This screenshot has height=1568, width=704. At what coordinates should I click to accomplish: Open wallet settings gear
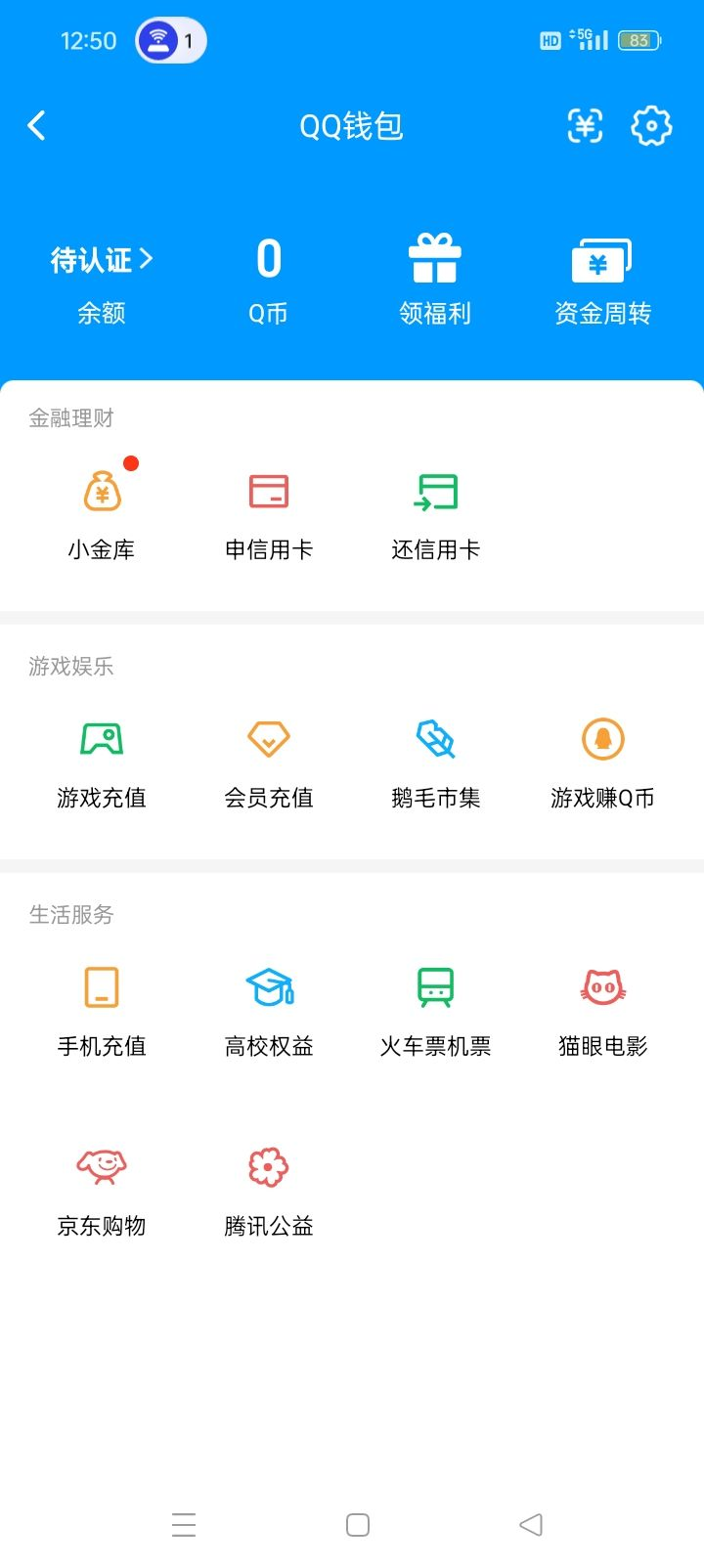(651, 125)
